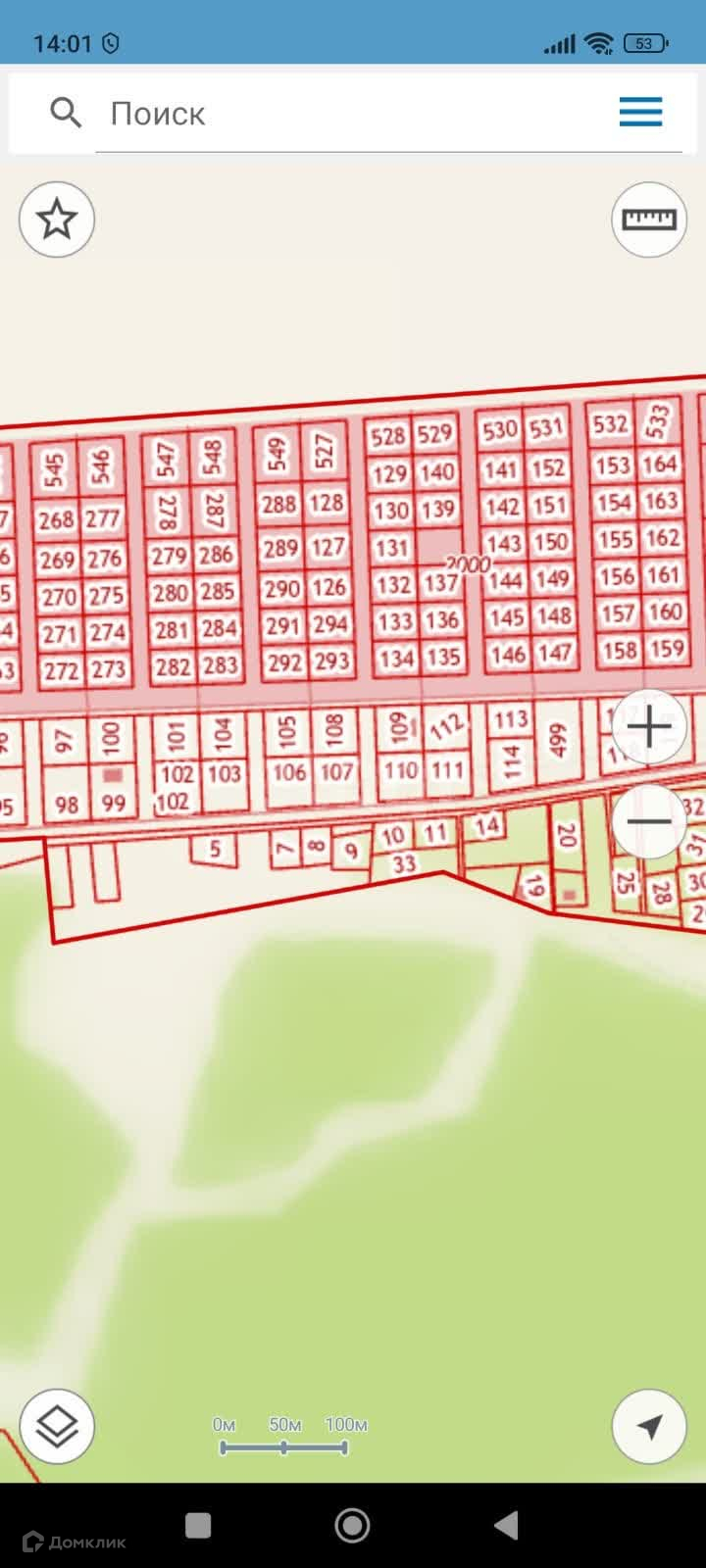Activate the ruler measurement tool
Viewport: 706px width, 1568px height.
(x=649, y=220)
